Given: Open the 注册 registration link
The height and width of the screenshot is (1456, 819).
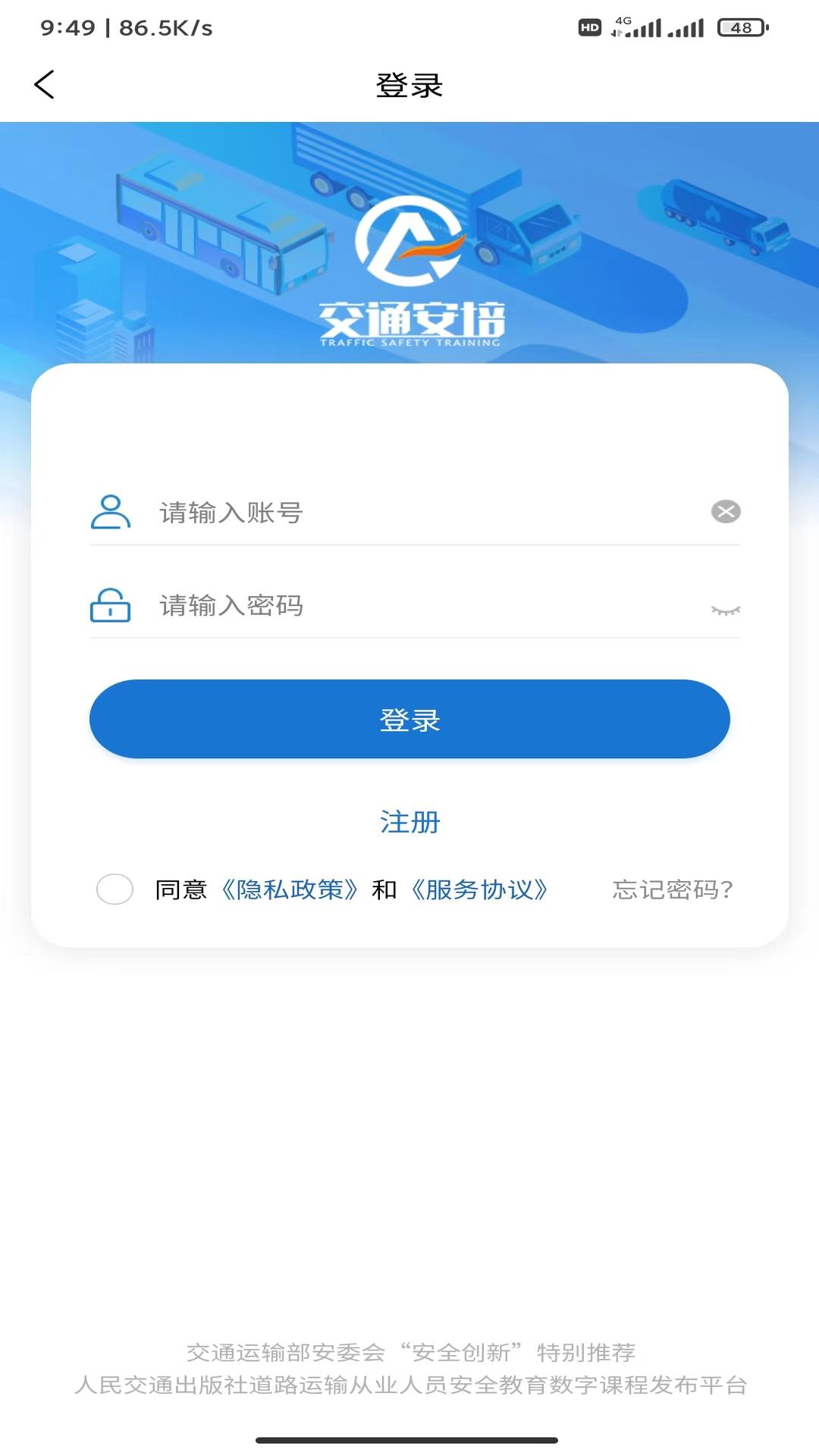Looking at the screenshot, I should 409,821.
